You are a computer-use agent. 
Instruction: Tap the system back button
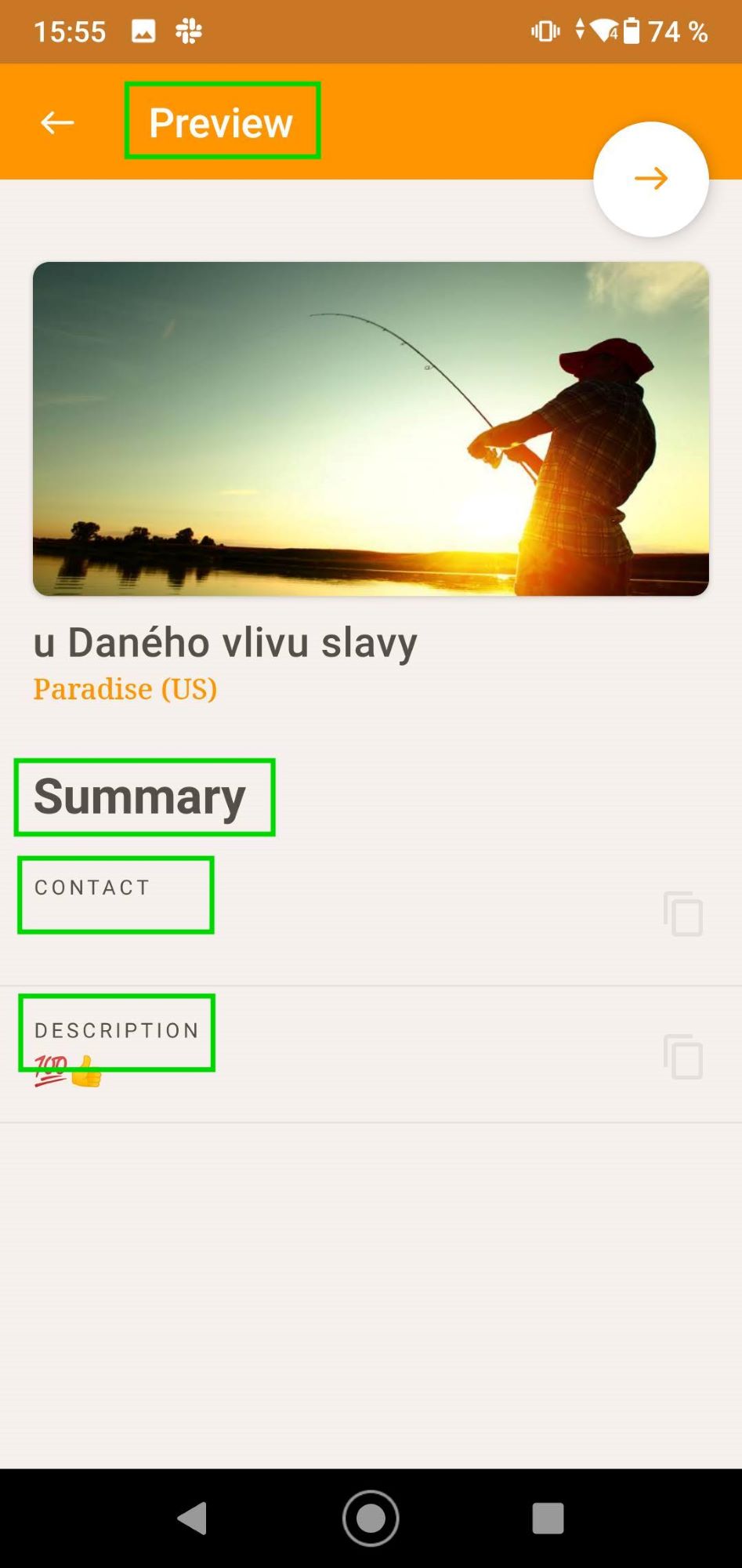point(193,1518)
